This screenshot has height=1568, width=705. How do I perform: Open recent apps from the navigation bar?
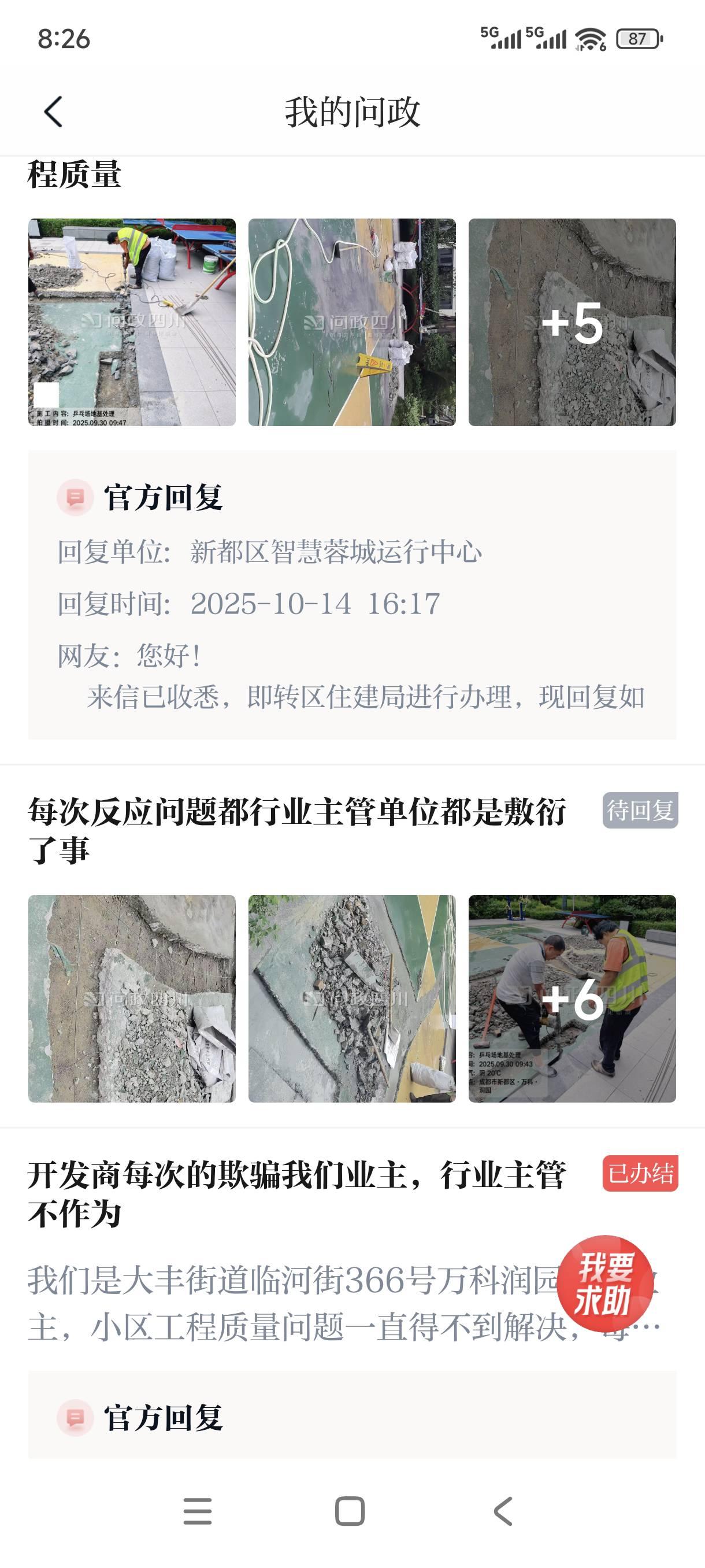pos(198,1511)
